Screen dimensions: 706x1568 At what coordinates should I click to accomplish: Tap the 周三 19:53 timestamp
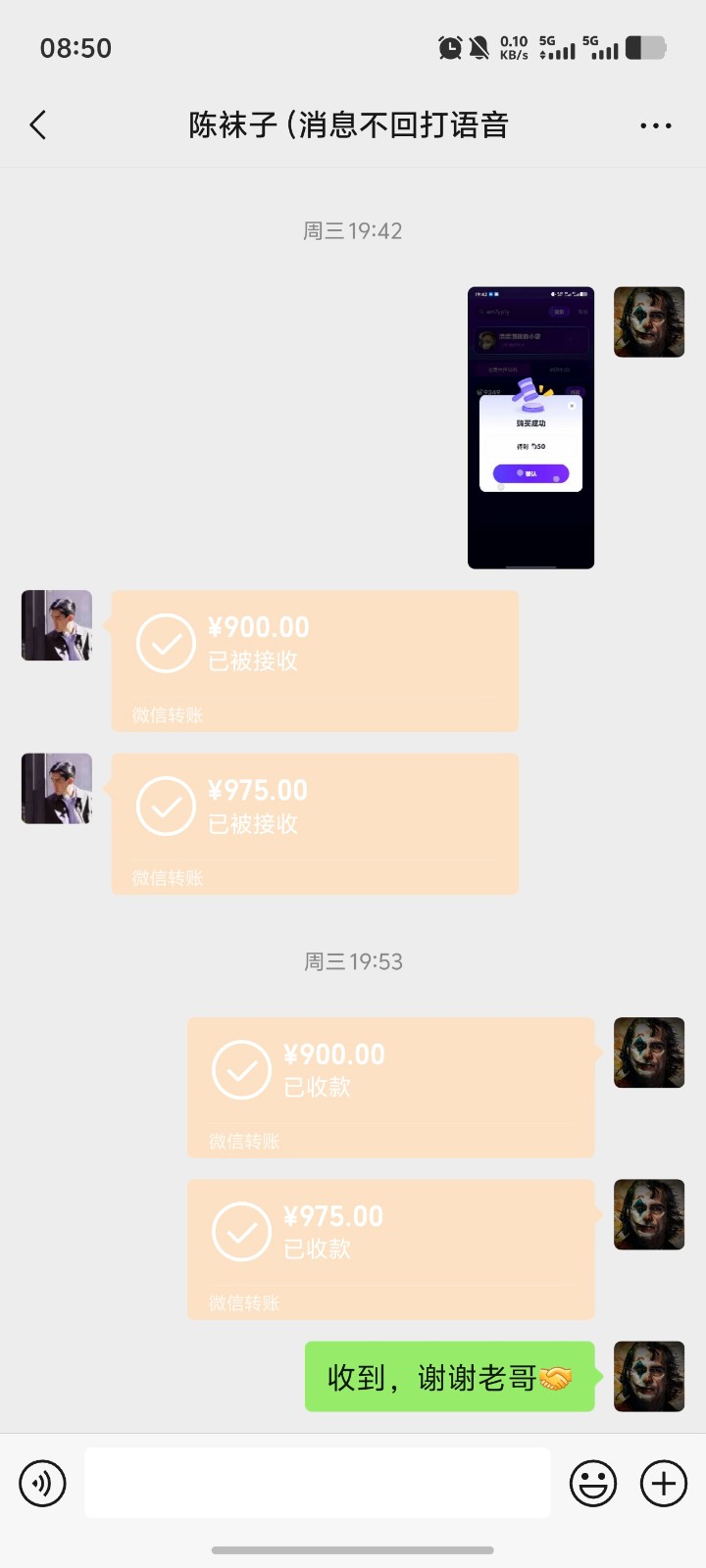[x=355, y=961]
